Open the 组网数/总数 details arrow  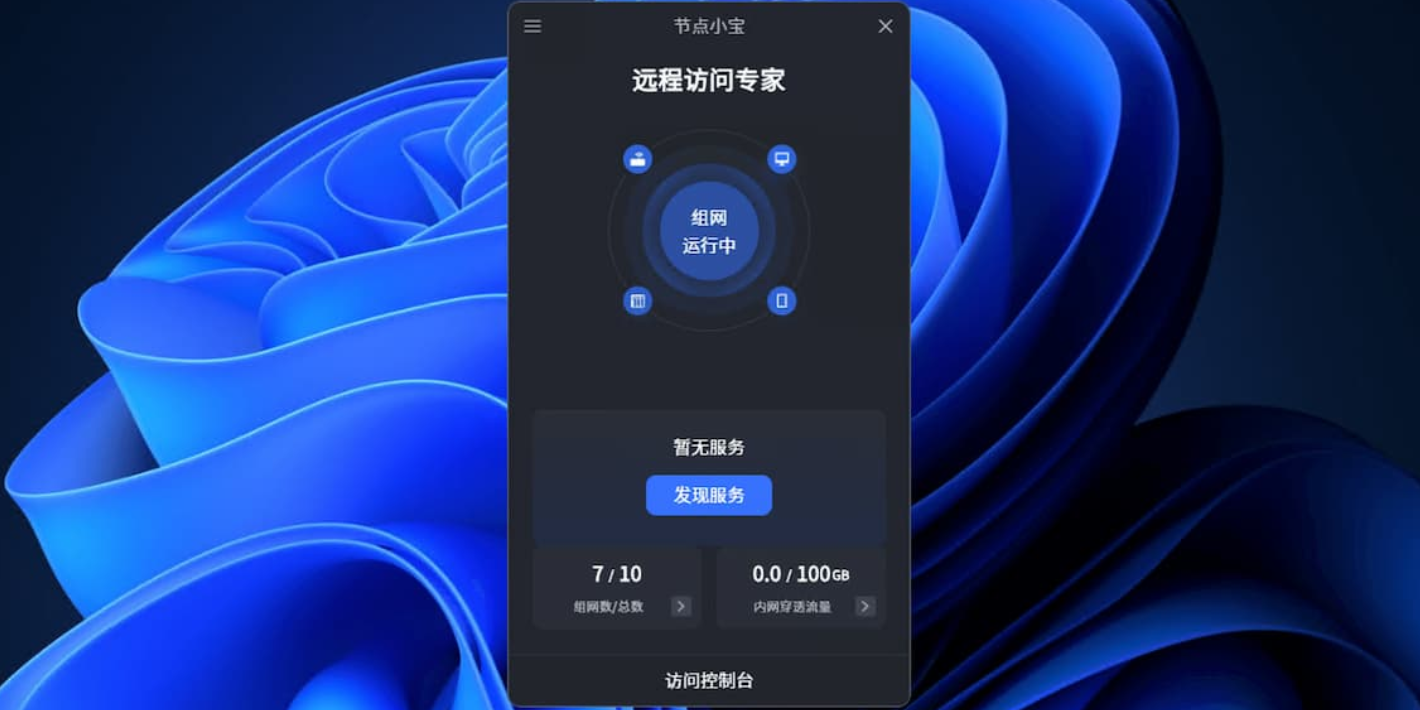point(681,606)
